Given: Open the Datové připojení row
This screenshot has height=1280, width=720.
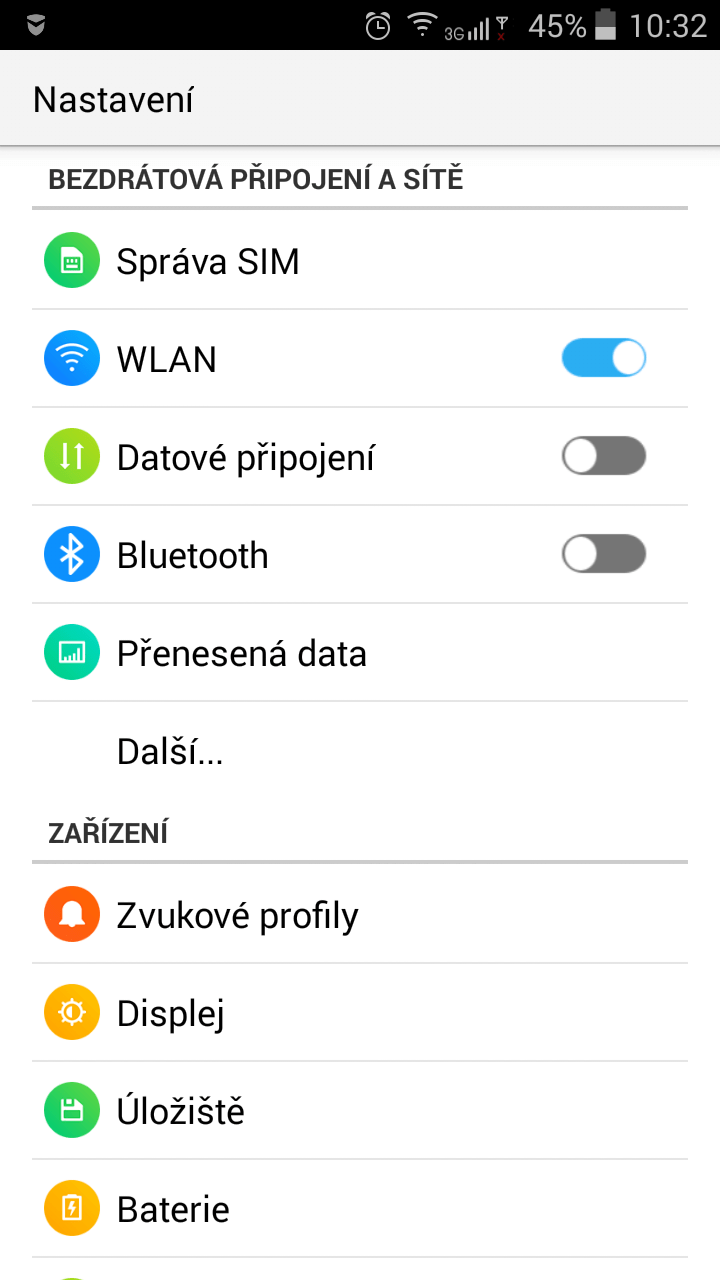Looking at the screenshot, I should point(360,457).
